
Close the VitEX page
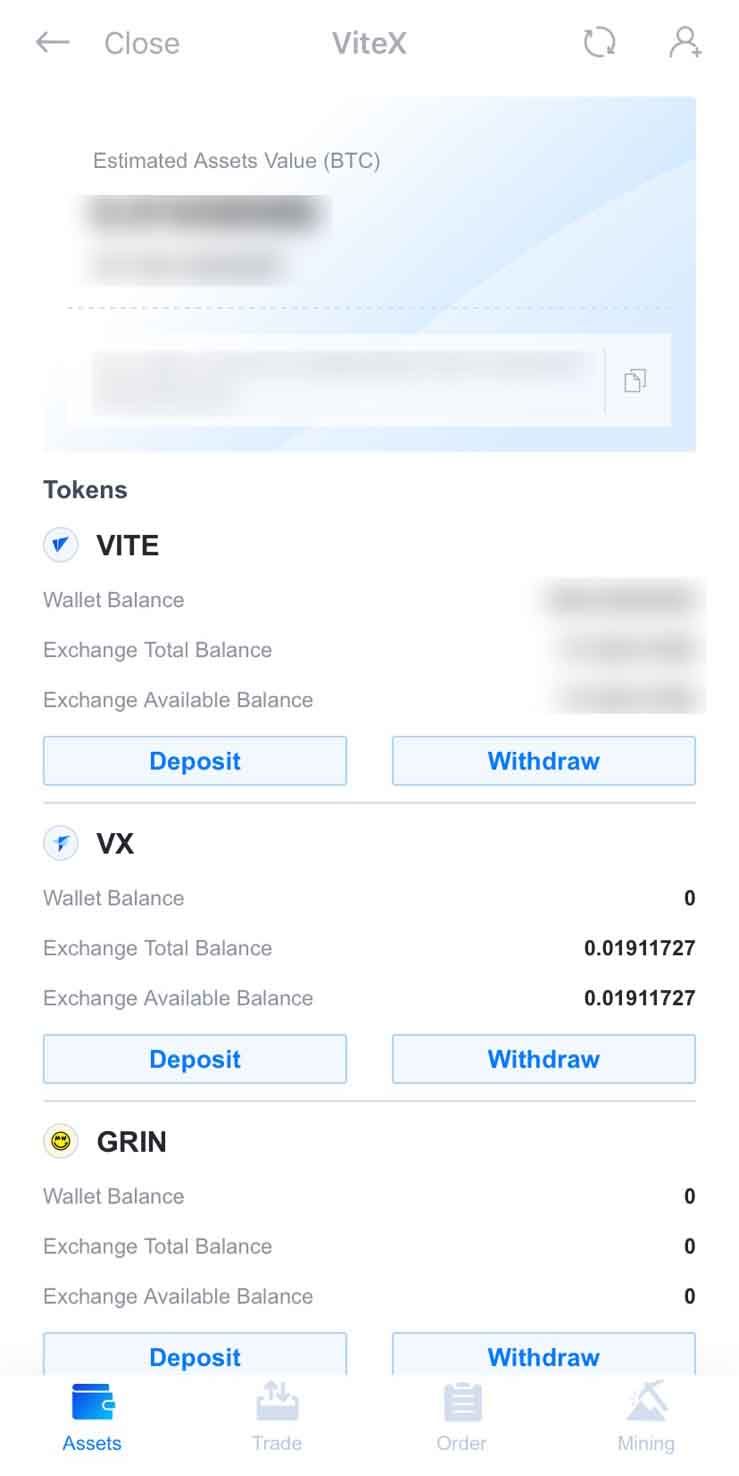[142, 43]
